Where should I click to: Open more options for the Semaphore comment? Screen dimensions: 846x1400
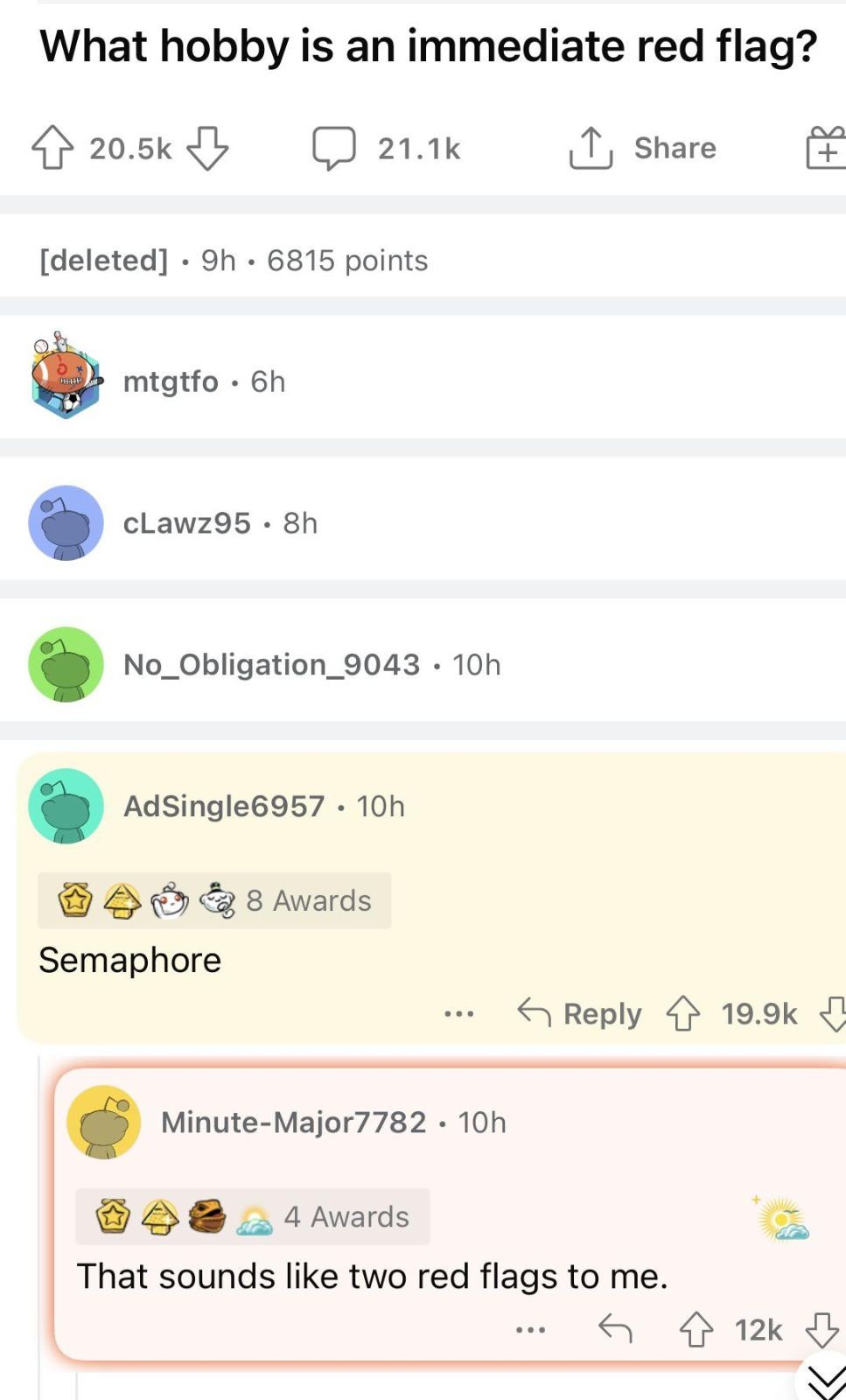458,1014
